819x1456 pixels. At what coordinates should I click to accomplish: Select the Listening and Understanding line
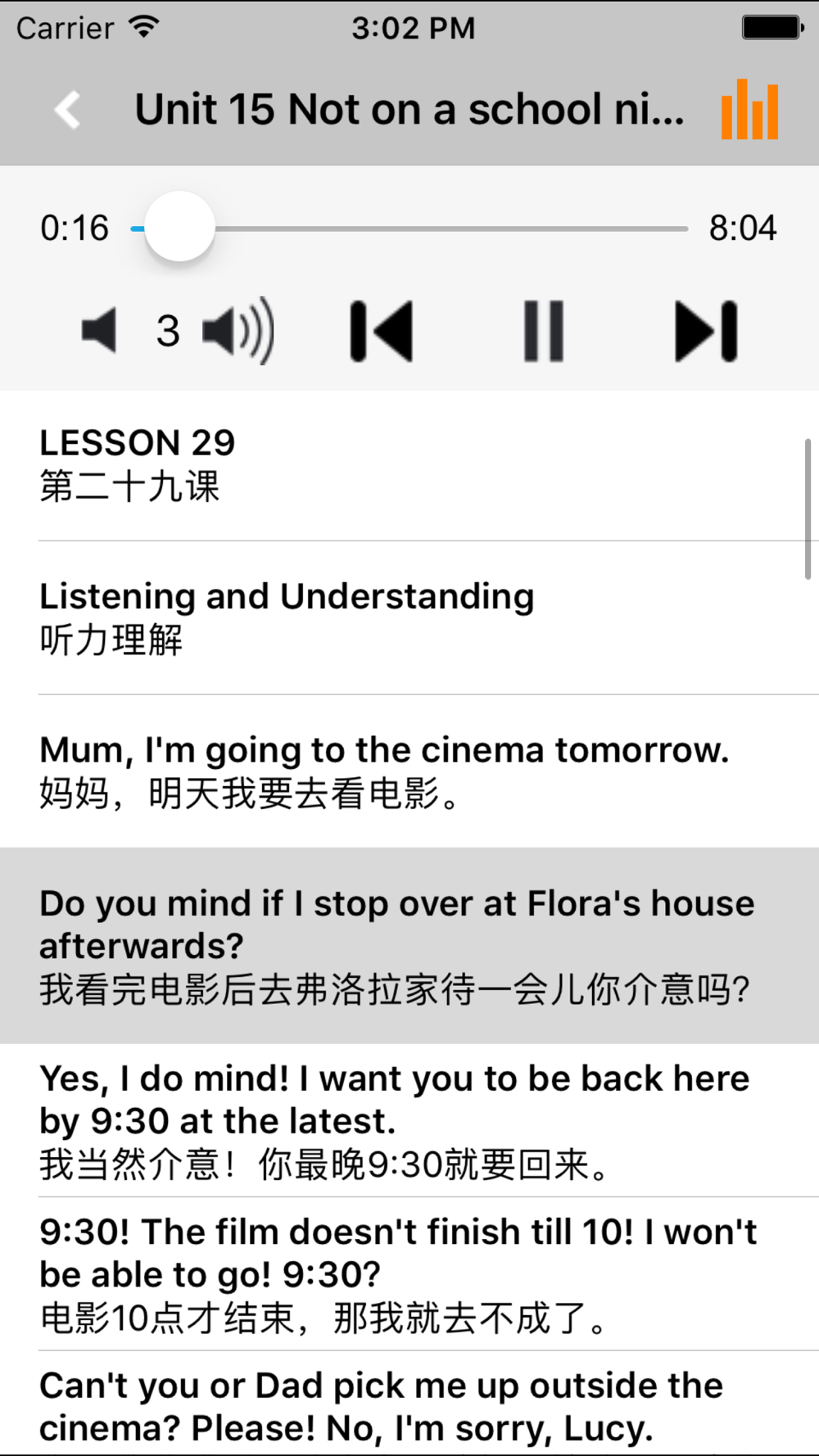point(409,617)
